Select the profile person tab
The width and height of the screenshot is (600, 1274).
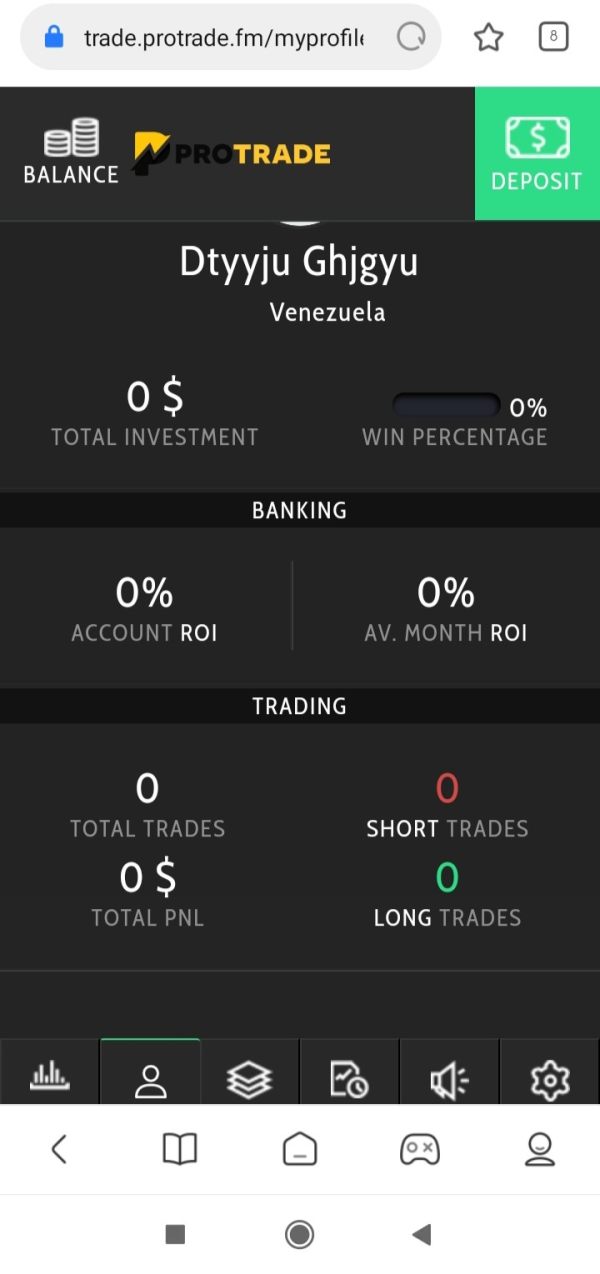150,1073
